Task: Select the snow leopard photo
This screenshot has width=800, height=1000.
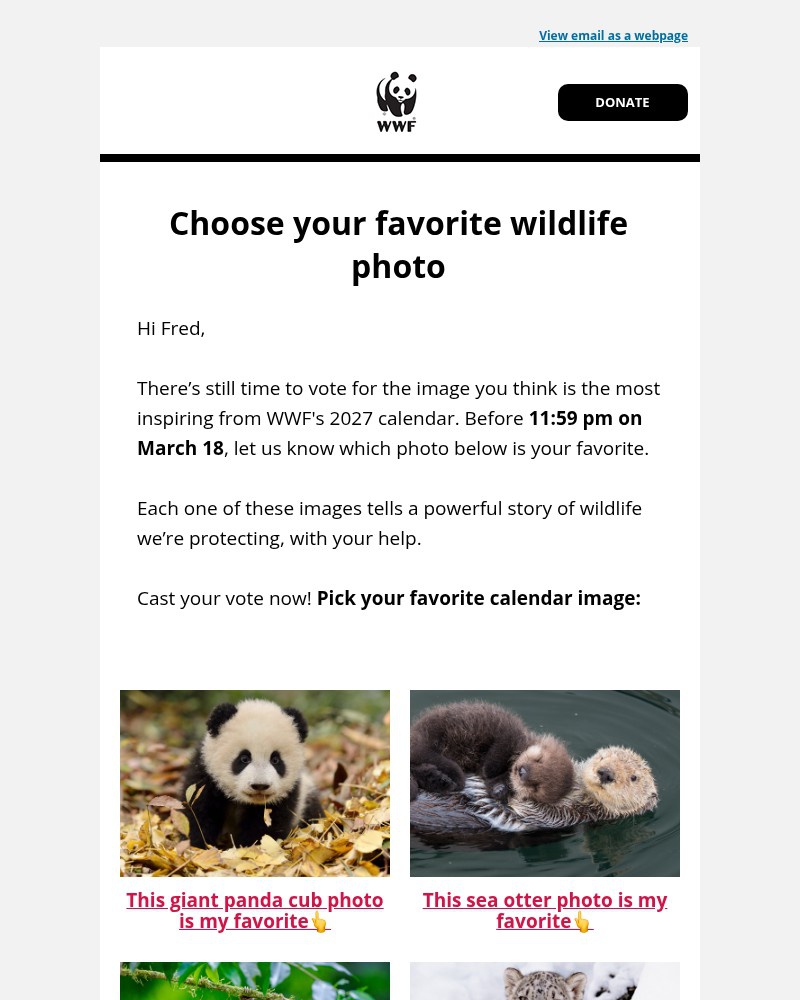Action: click(545, 981)
